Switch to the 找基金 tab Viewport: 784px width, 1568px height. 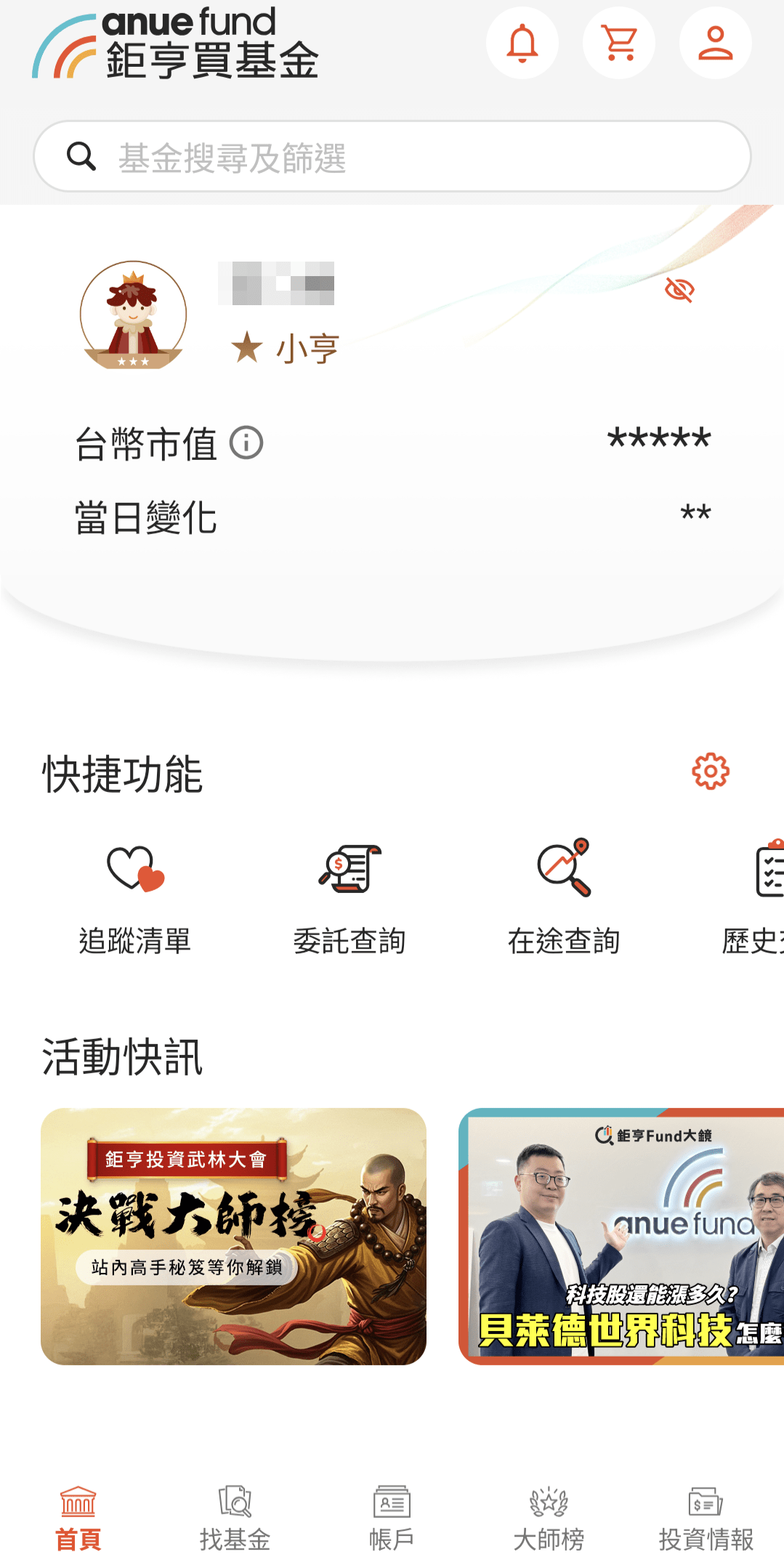pyautogui.click(x=235, y=1519)
